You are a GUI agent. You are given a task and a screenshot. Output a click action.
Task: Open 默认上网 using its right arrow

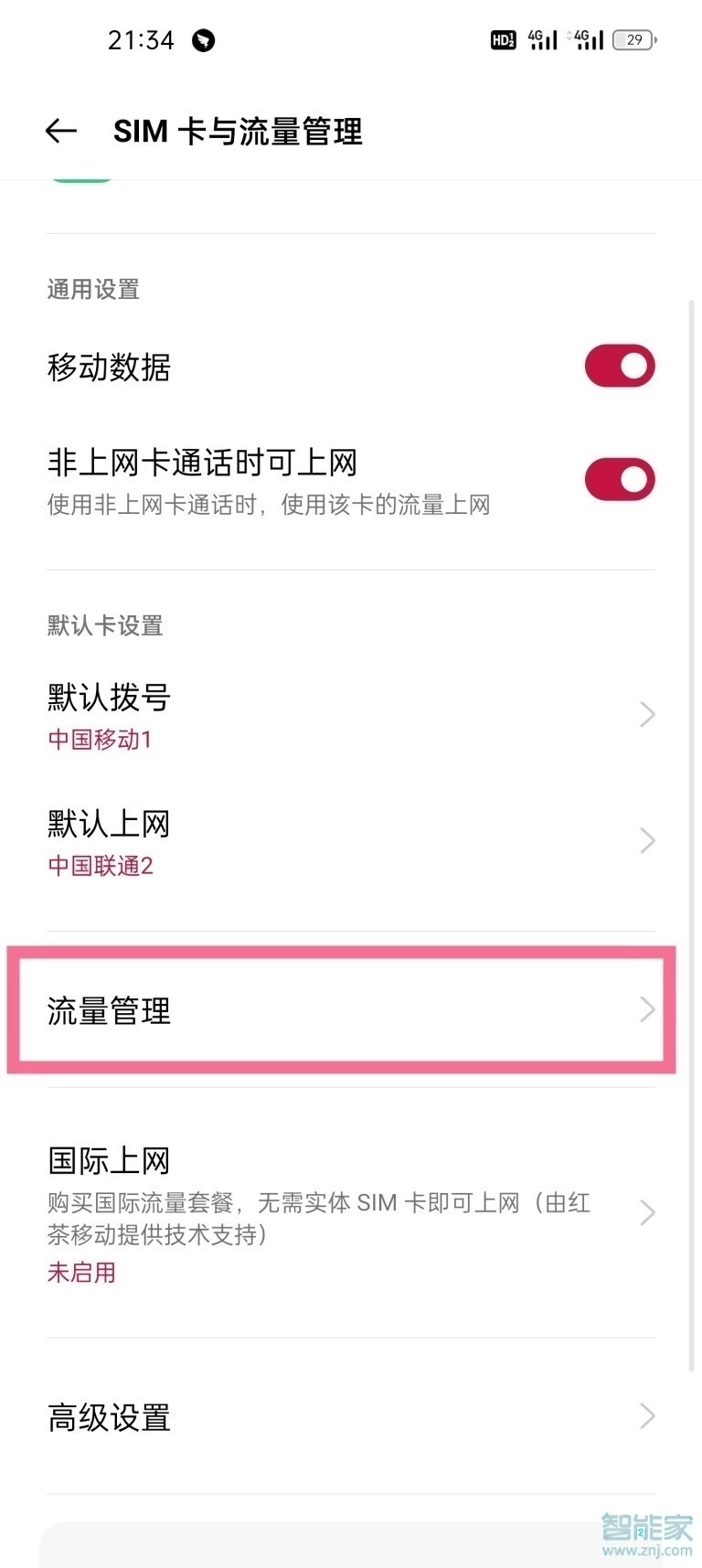[647, 840]
